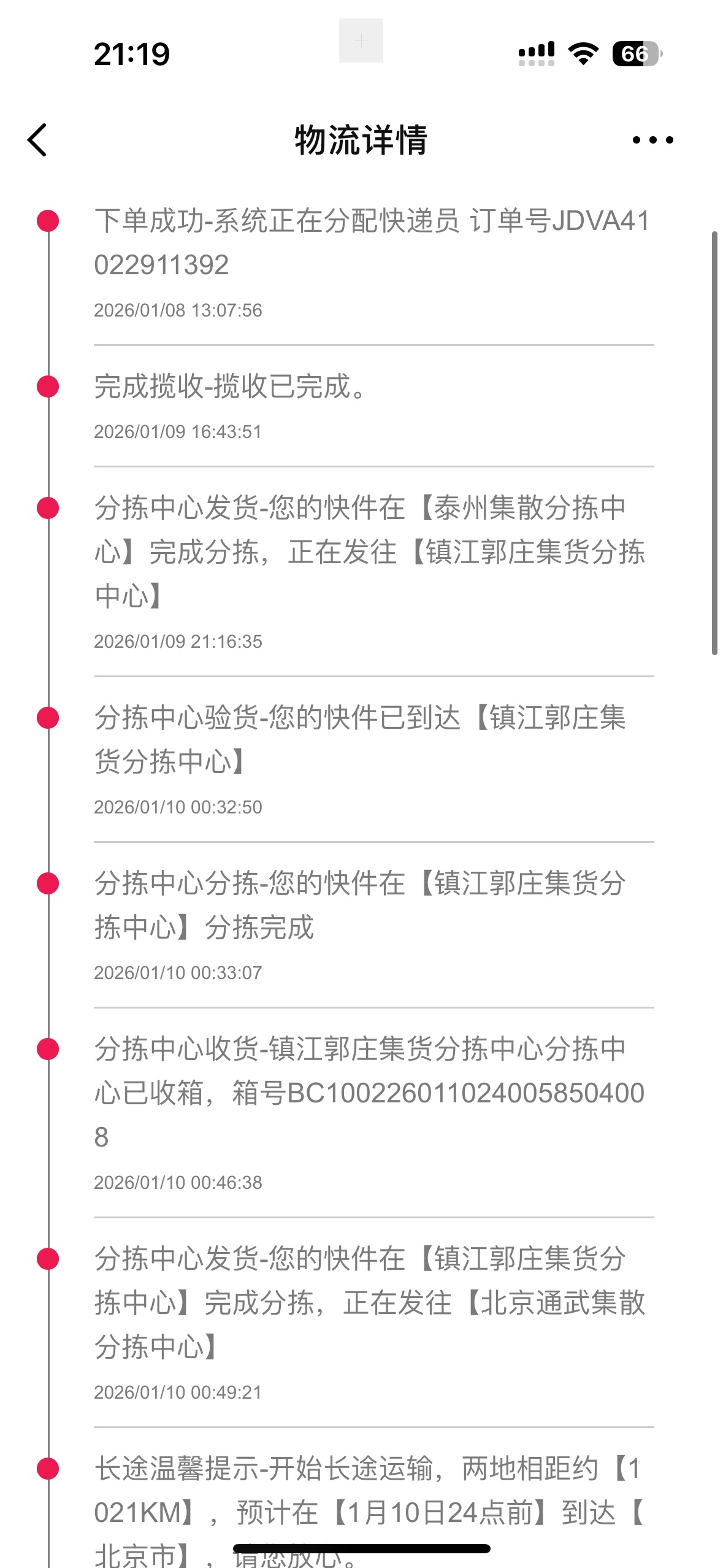Open the three-dot more options menu
723x1568 pixels.
(x=652, y=140)
